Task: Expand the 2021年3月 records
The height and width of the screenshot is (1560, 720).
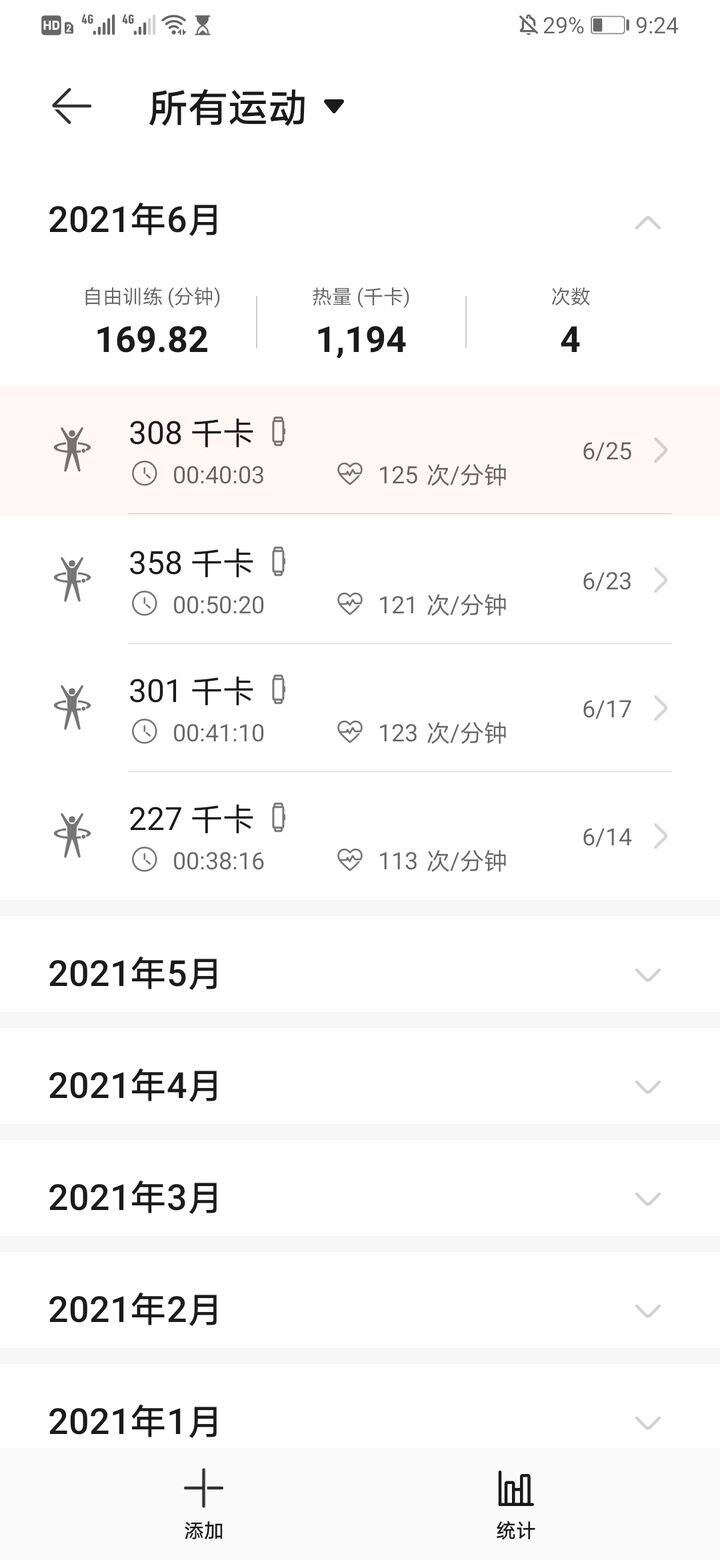Action: coord(360,1197)
